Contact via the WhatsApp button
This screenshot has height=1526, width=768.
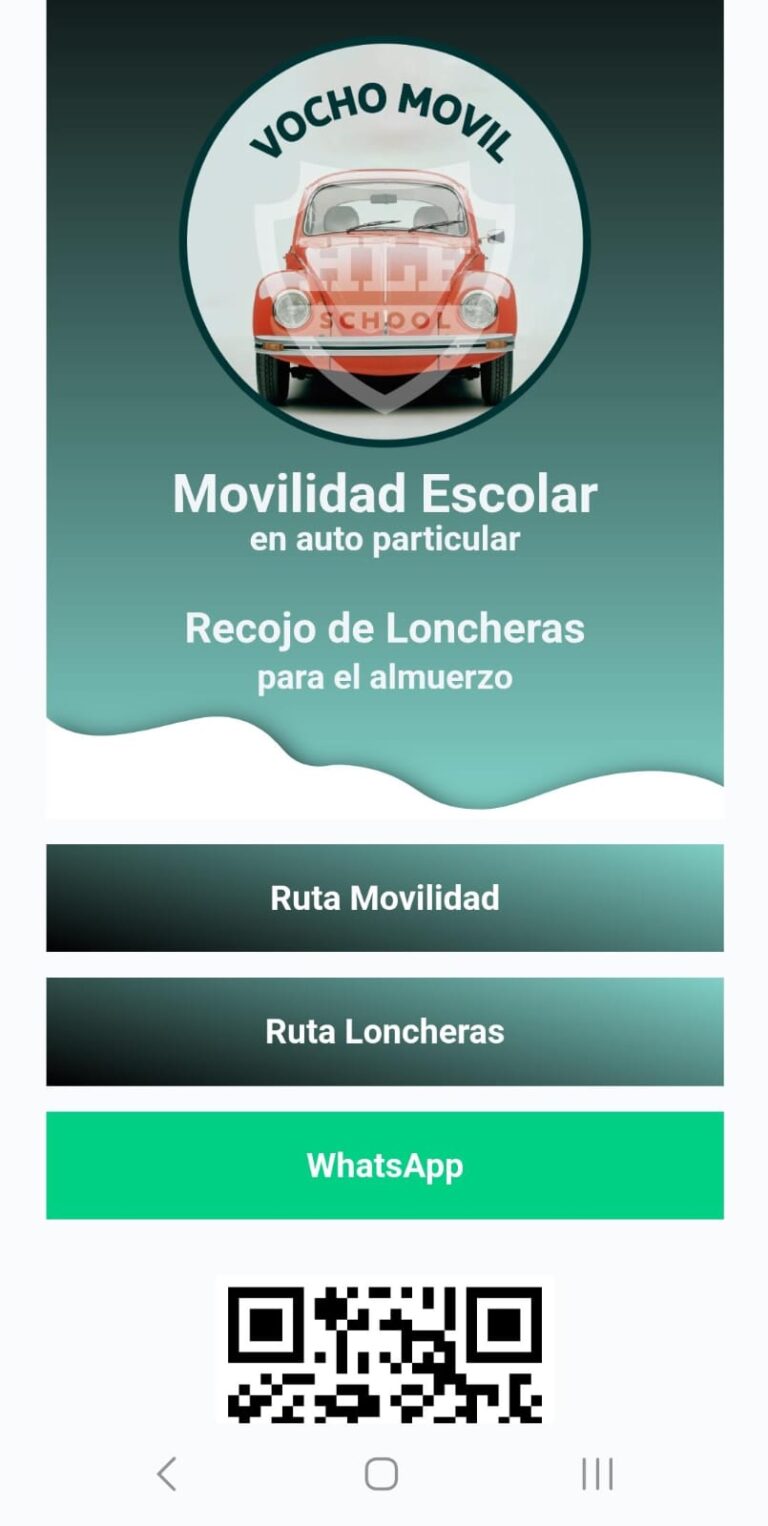(x=384, y=1165)
